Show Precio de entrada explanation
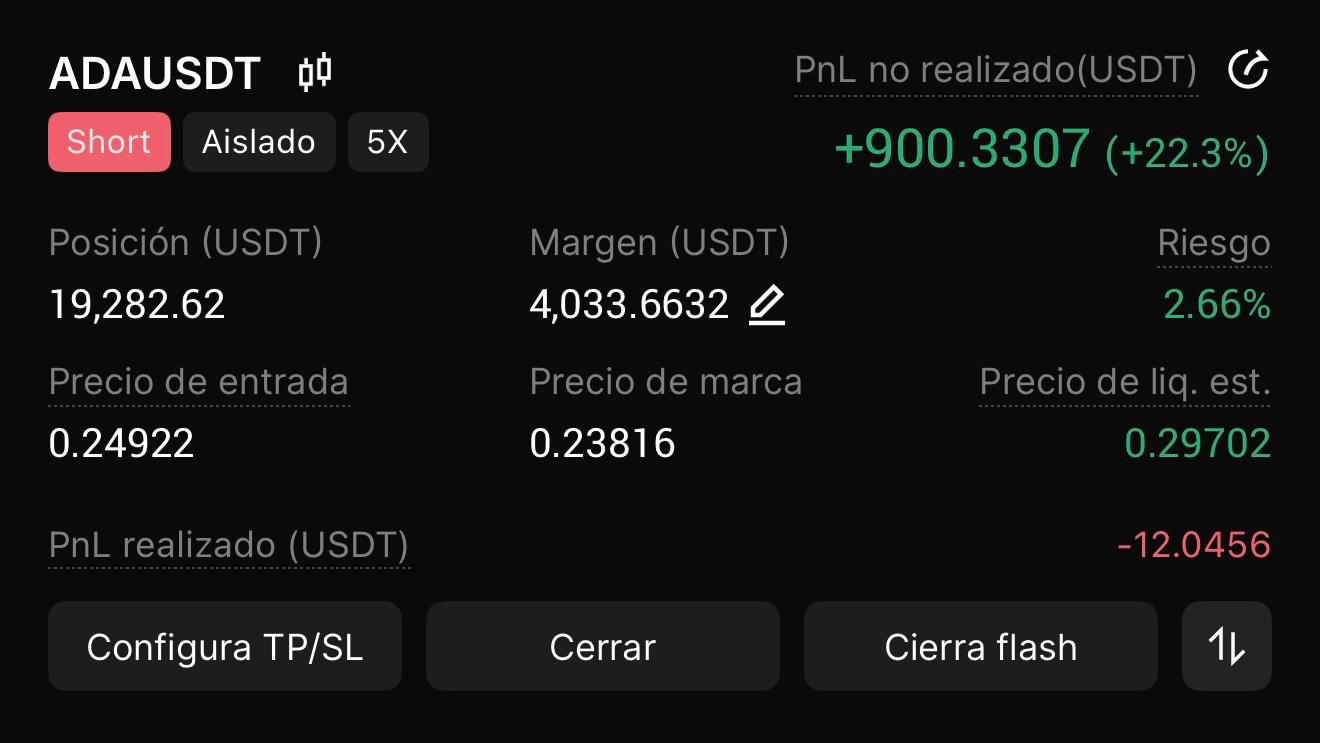This screenshot has height=743, width=1320. pyautogui.click(x=198, y=383)
